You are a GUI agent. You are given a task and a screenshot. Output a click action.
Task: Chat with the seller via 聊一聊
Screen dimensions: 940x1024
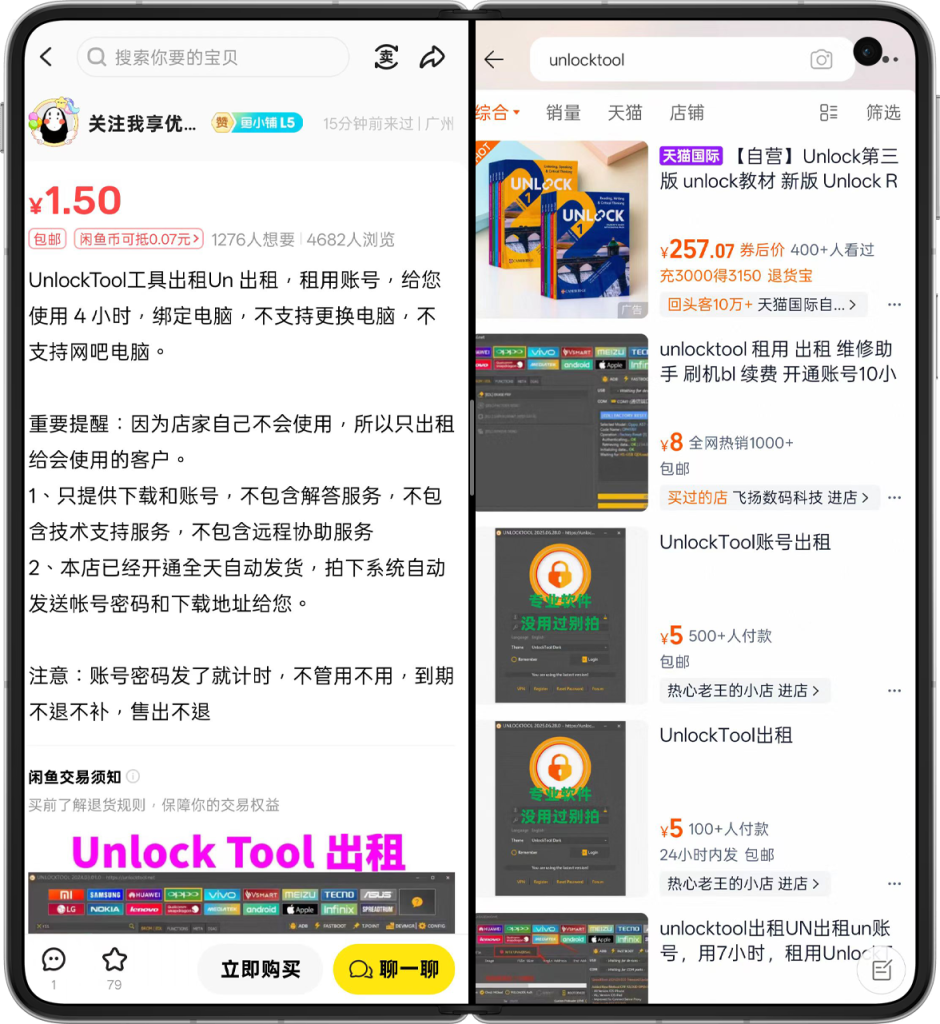coord(393,969)
